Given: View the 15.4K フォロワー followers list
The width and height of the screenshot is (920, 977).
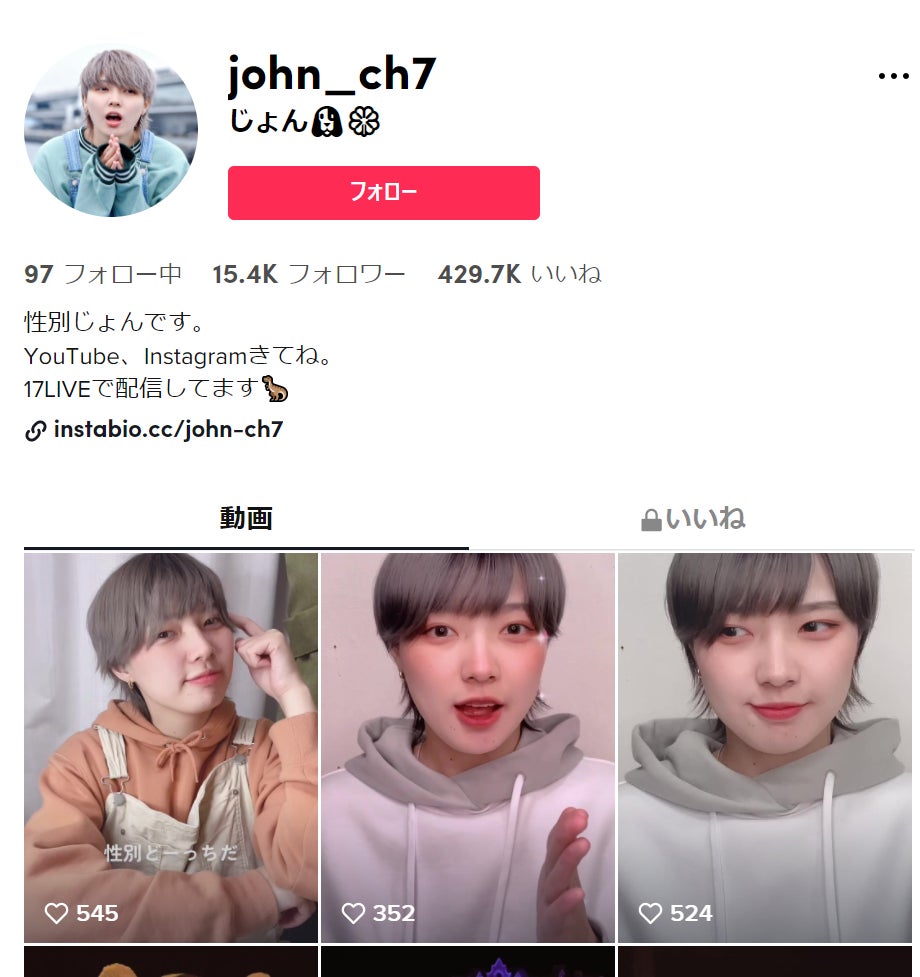Looking at the screenshot, I should [x=309, y=274].
